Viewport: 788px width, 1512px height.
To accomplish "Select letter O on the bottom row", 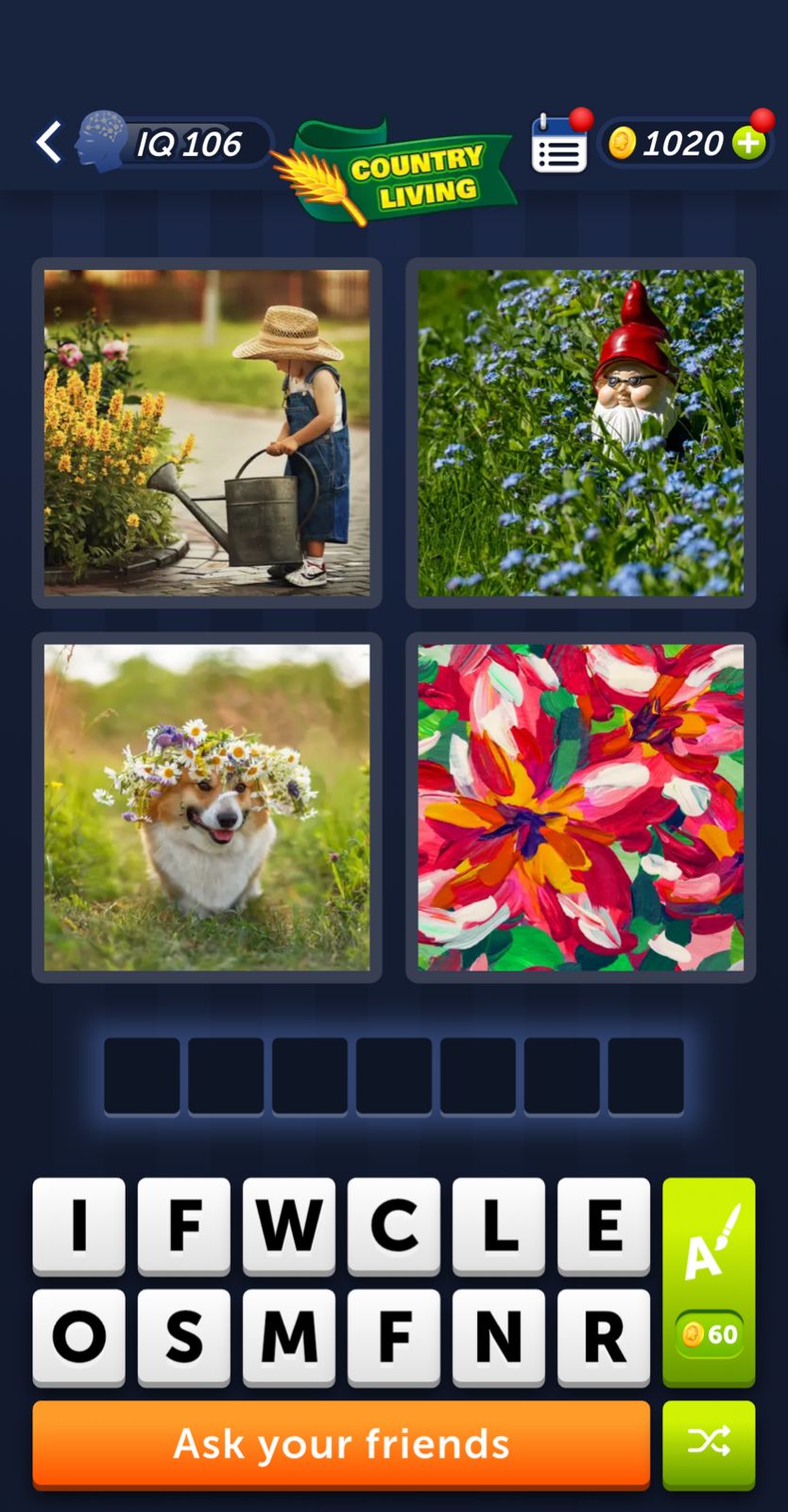I will pyautogui.click(x=78, y=1336).
